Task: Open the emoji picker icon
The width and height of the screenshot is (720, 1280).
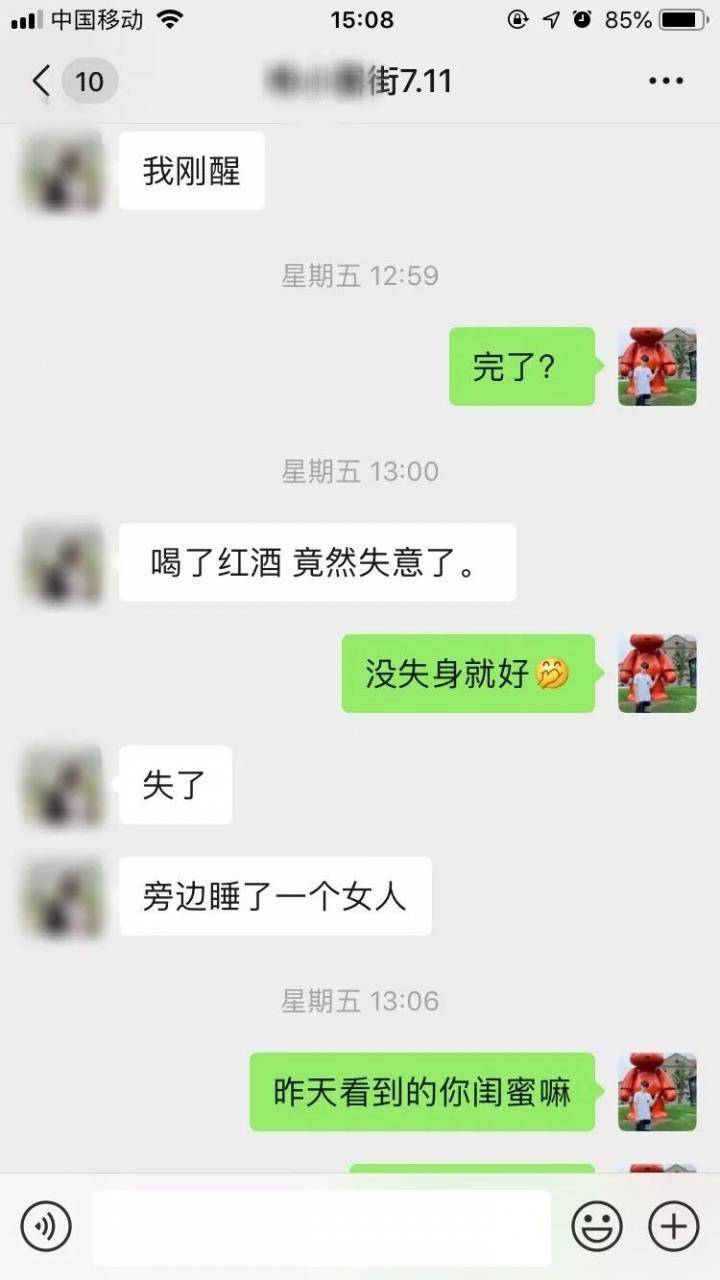Action: click(597, 1225)
